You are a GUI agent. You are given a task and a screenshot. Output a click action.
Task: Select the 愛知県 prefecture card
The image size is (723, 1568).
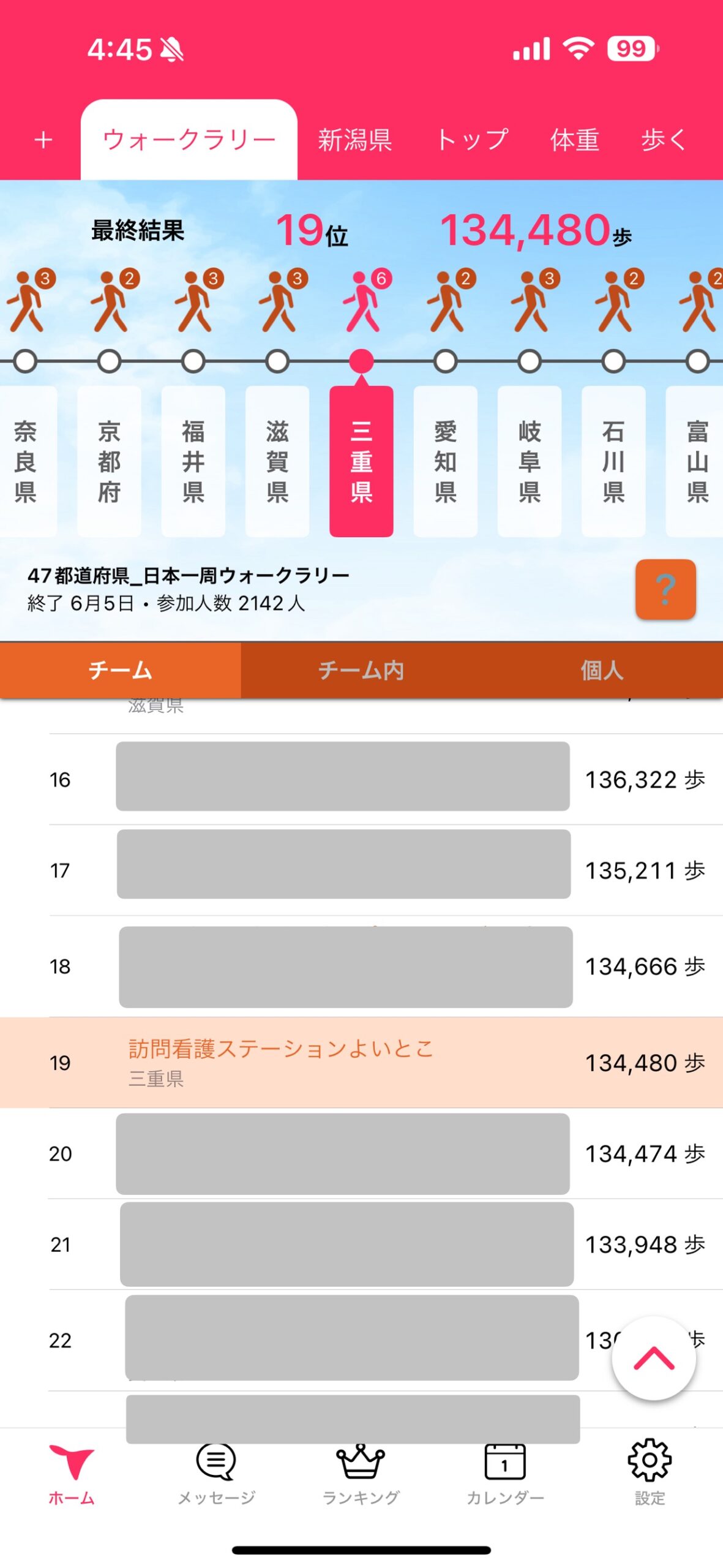tap(445, 461)
